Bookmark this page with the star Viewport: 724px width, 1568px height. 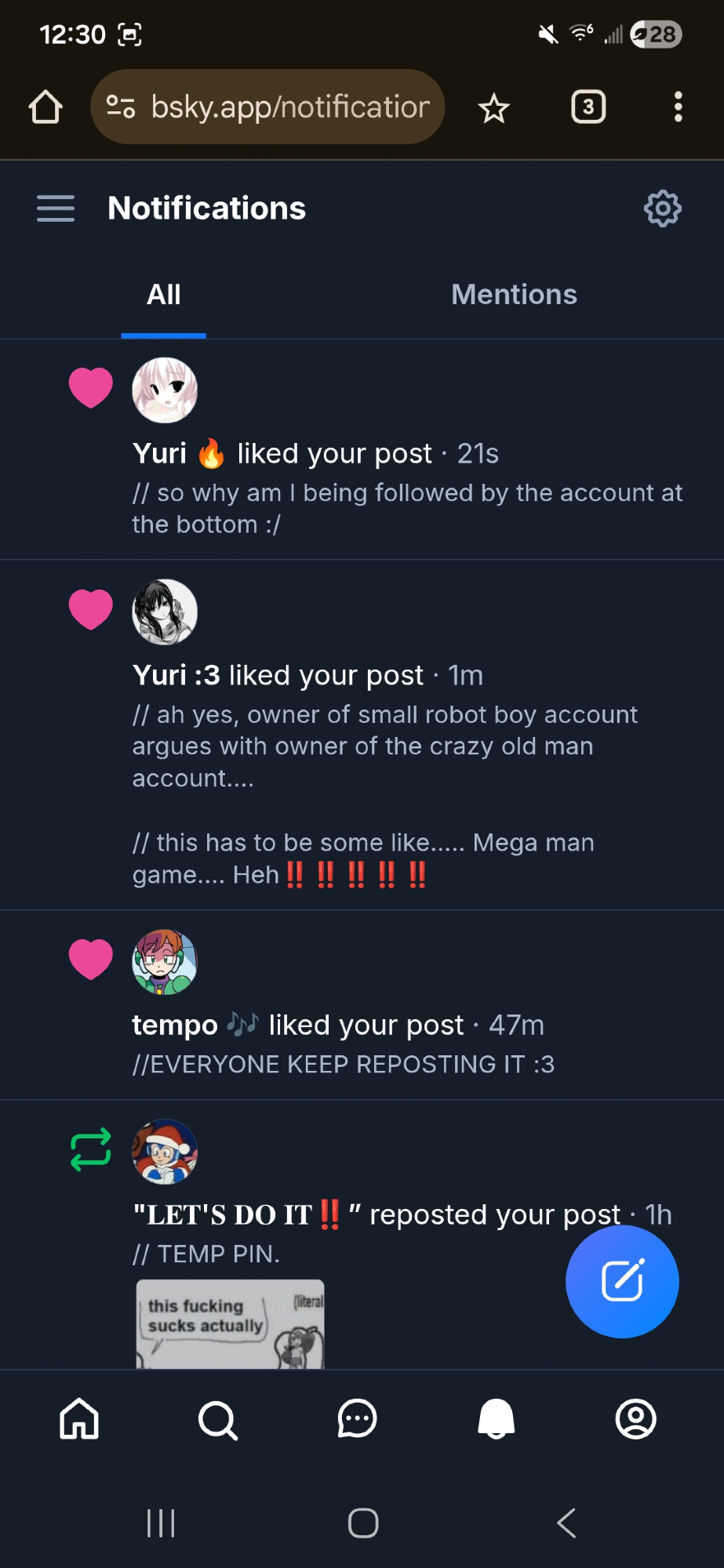click(493, 107)
